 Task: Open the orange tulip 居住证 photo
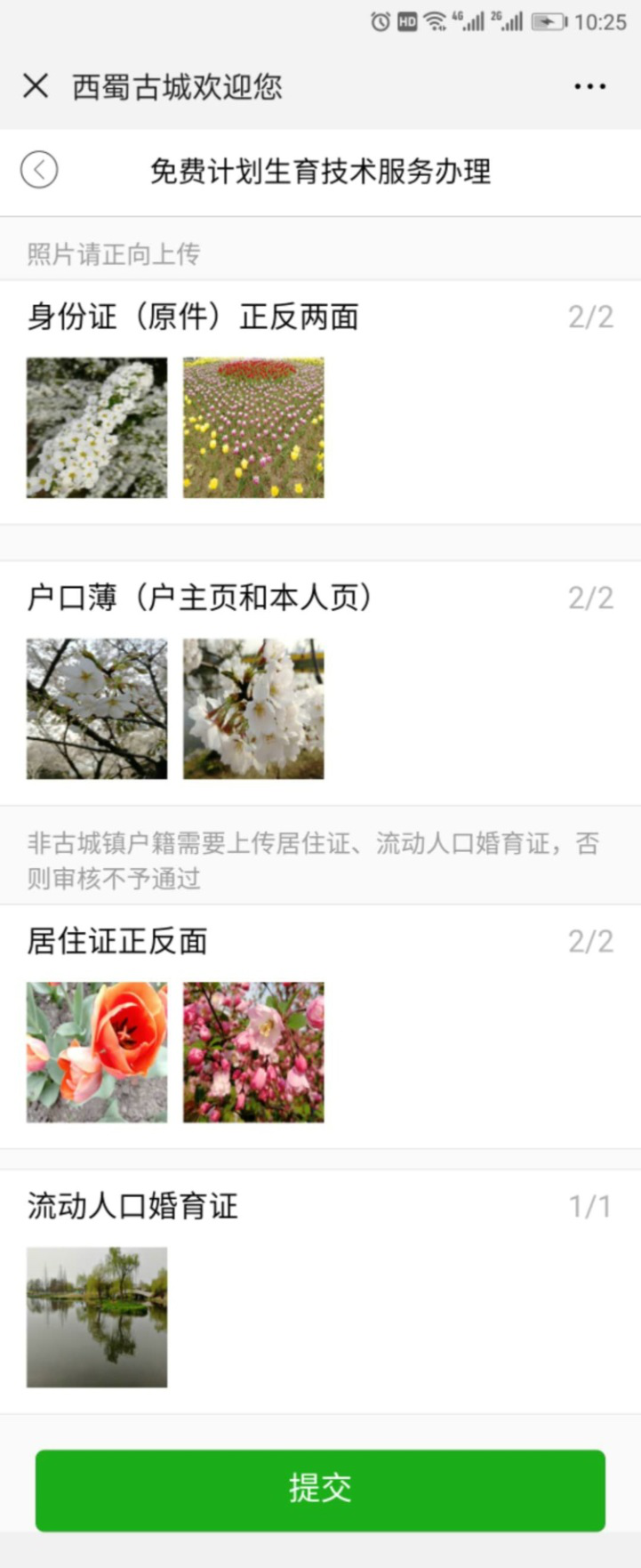click(x=97, y=1052)
